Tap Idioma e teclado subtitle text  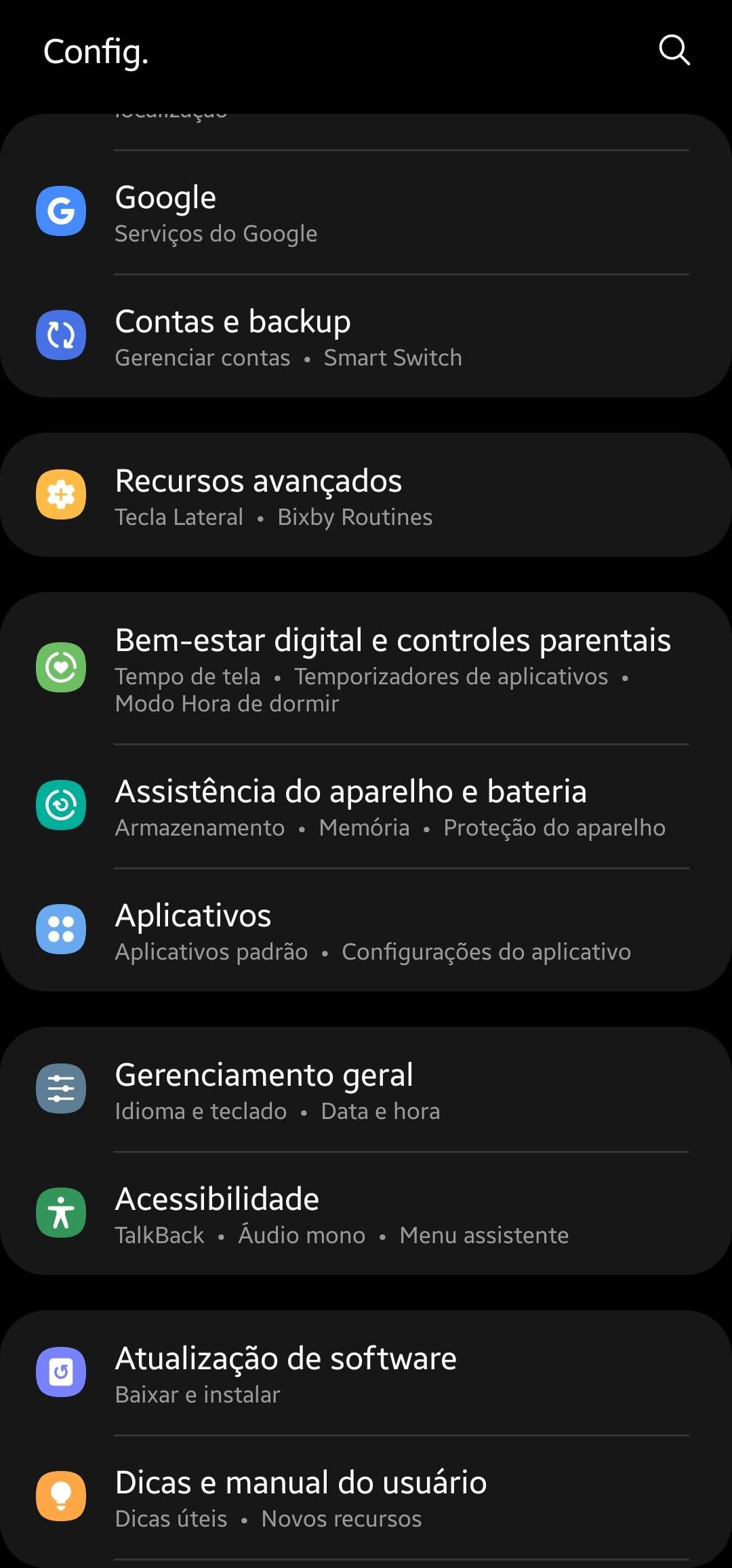[200, 1111]
